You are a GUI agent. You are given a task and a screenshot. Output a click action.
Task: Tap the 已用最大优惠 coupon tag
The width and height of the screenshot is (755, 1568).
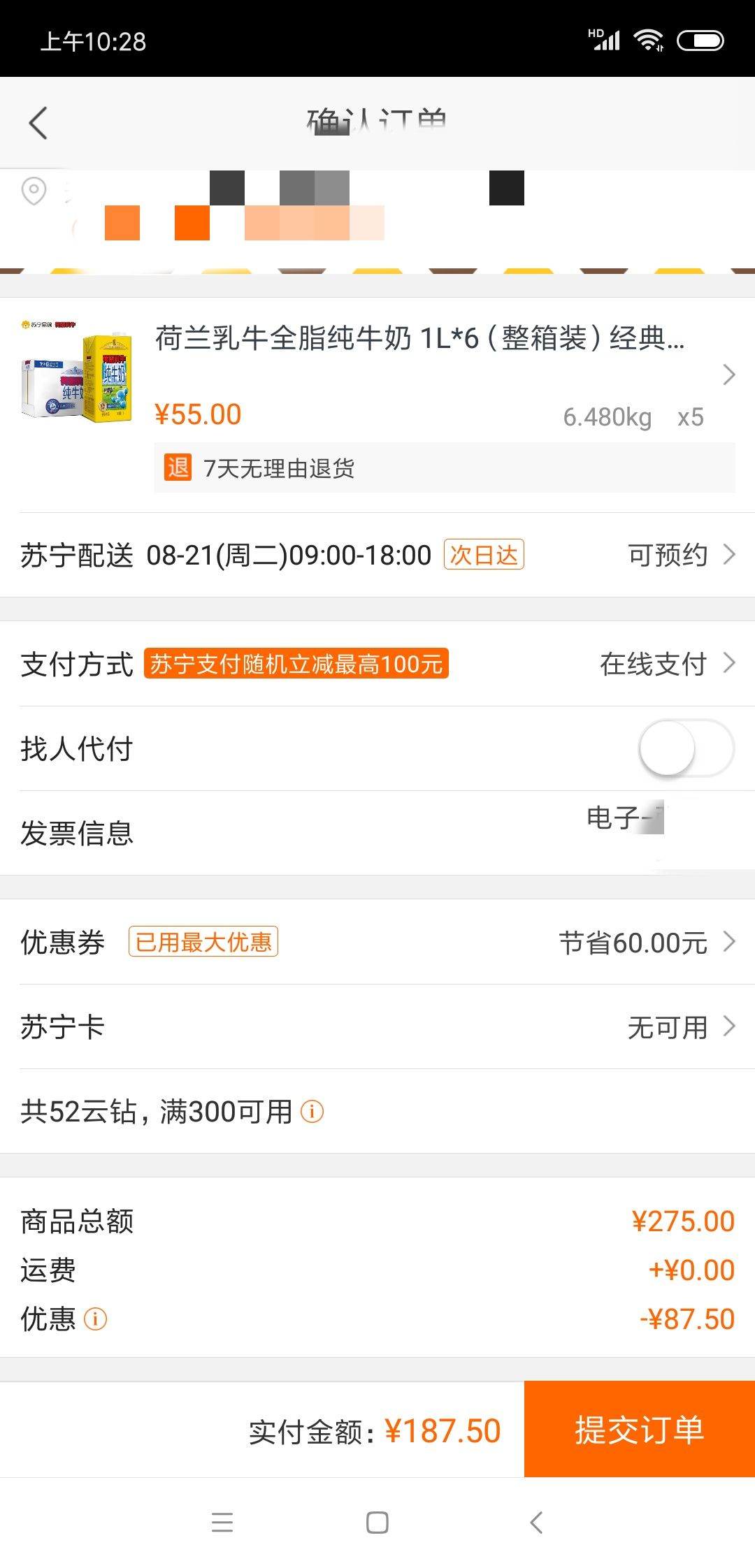click(x=201, y=942)
